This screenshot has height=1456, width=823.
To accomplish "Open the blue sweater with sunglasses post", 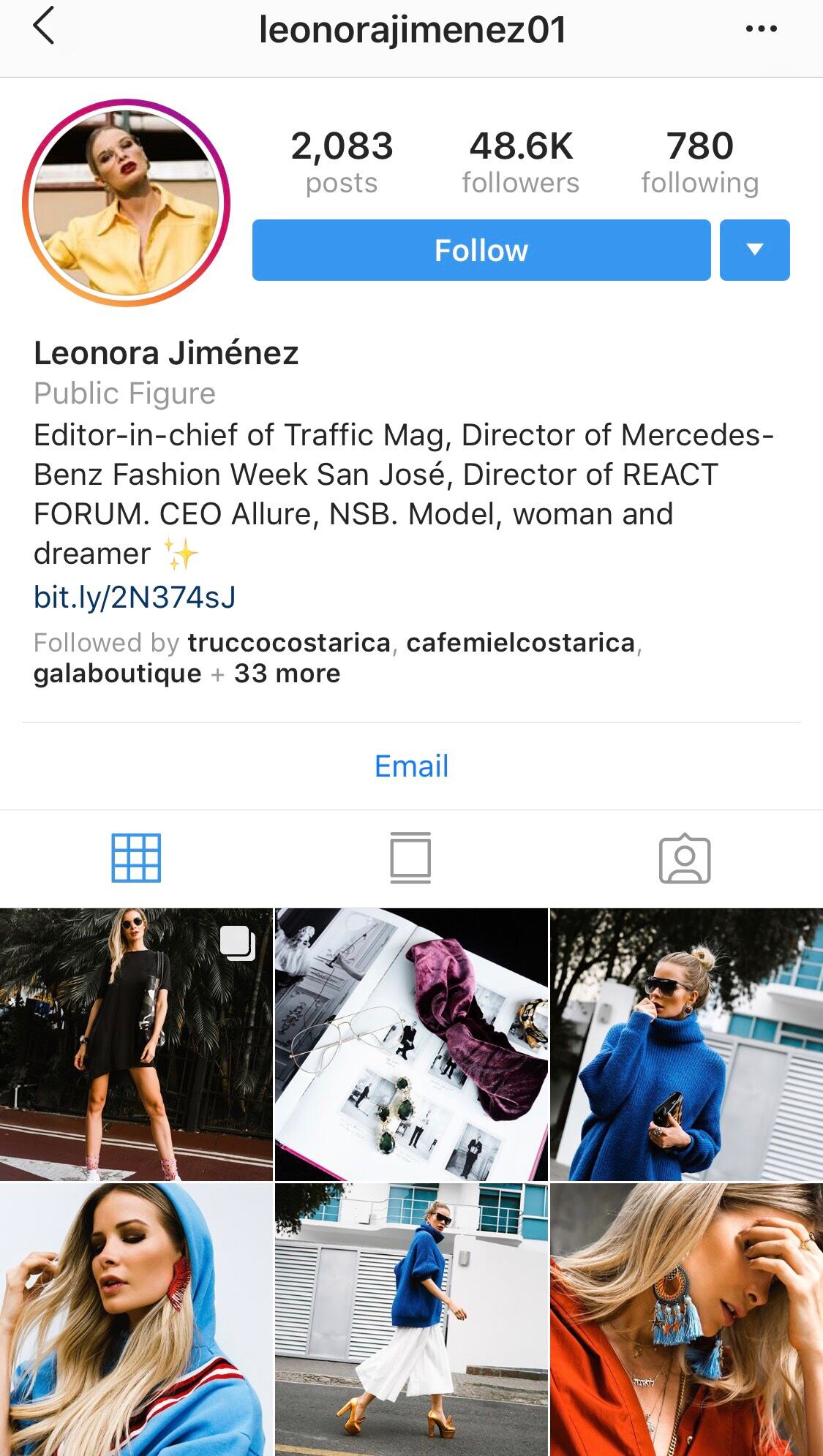I will pyautogui.click(x=686, y=1044).
